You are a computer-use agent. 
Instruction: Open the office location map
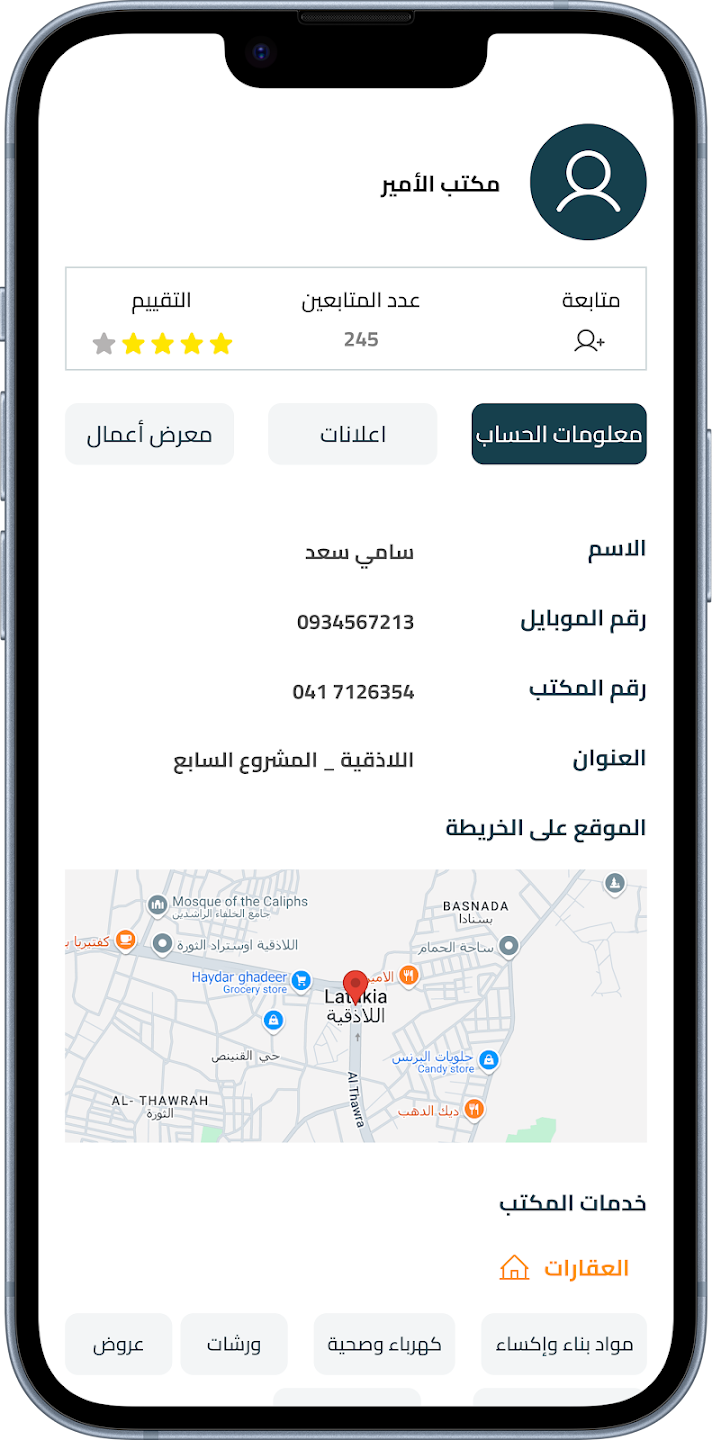(355, 1005)
